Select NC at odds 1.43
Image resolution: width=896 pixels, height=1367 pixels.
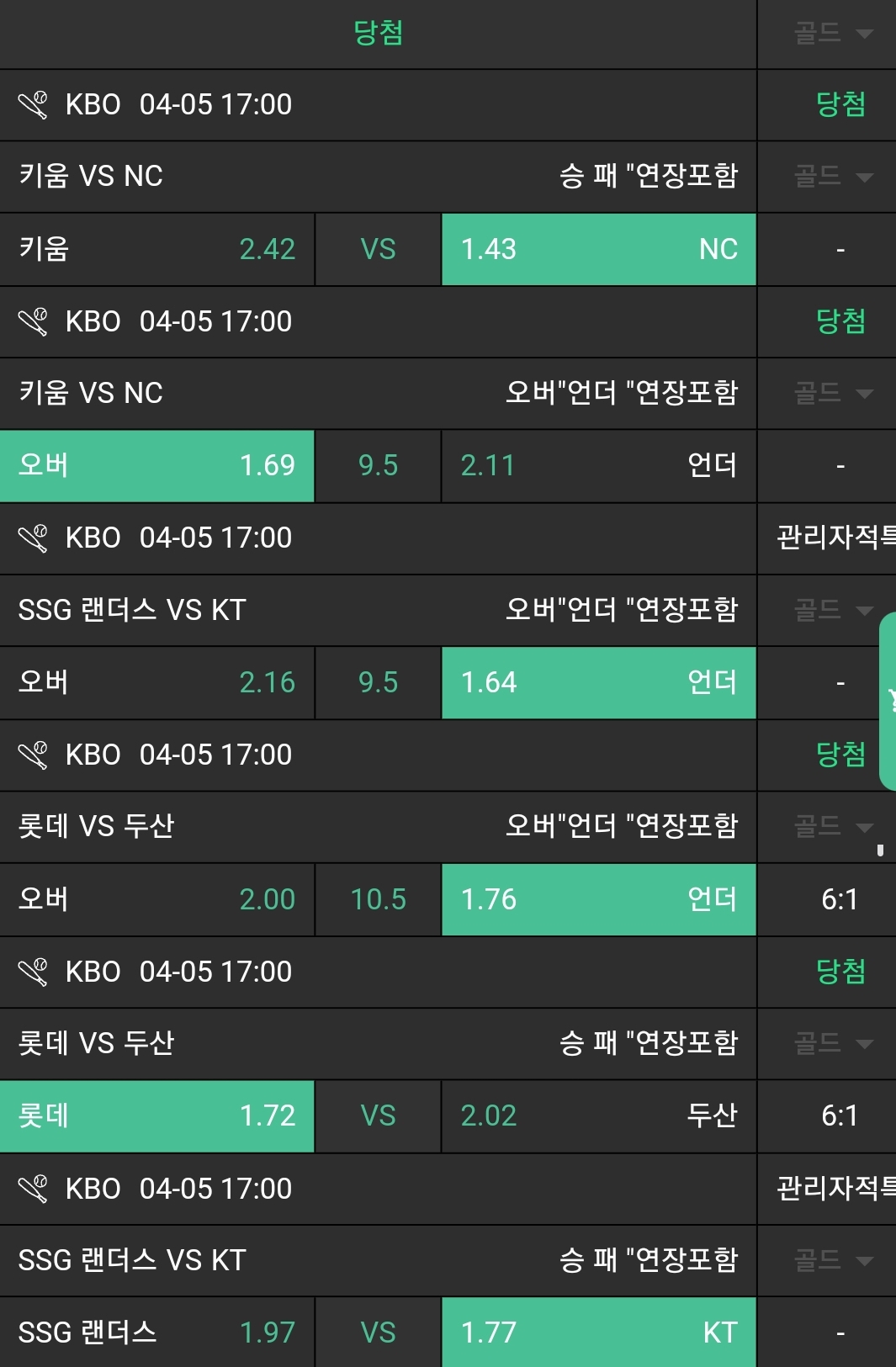point(598,249)
